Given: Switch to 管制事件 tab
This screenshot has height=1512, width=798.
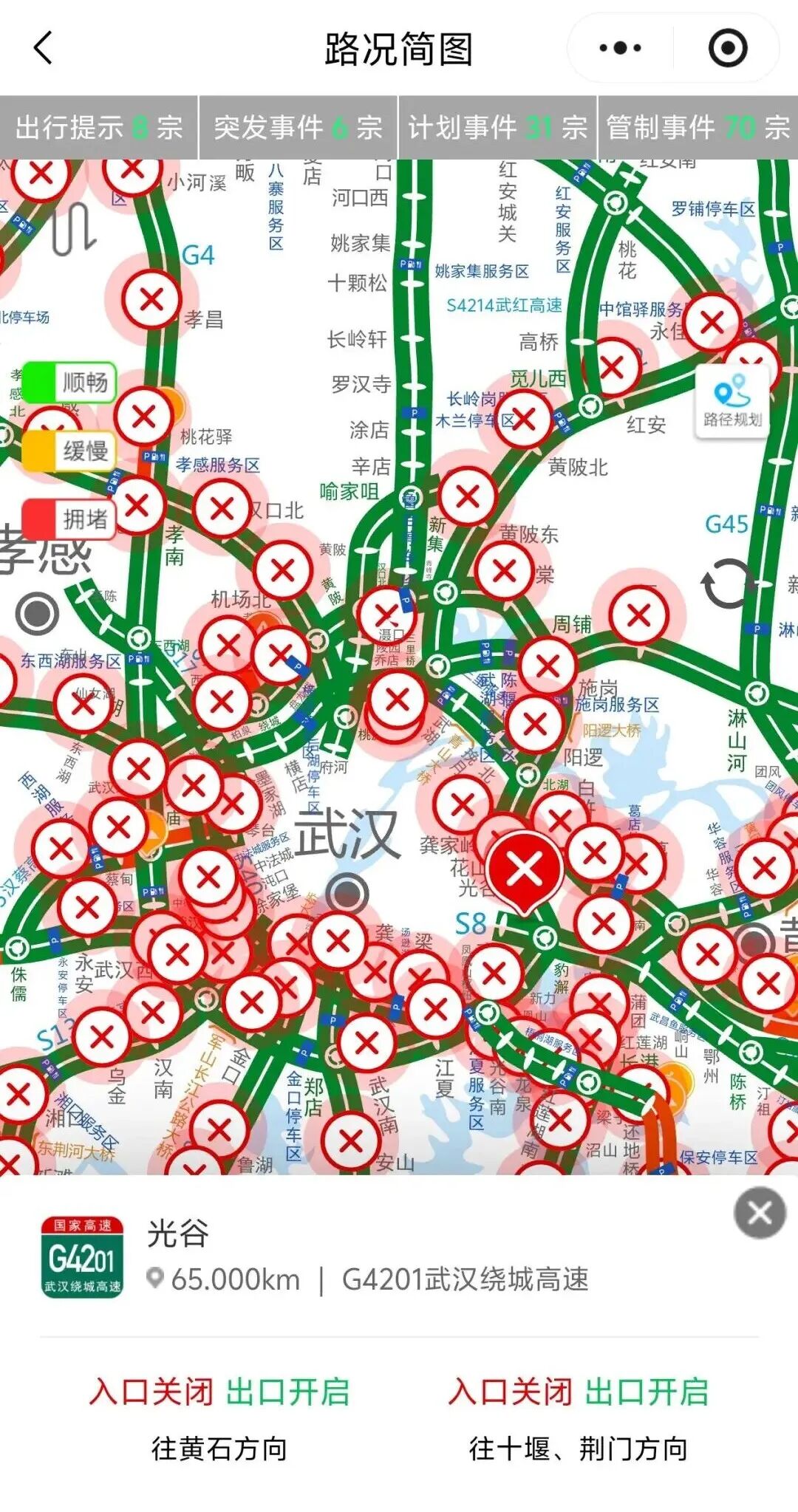Looking at the screenshot, I should click(x=698, y=128).
